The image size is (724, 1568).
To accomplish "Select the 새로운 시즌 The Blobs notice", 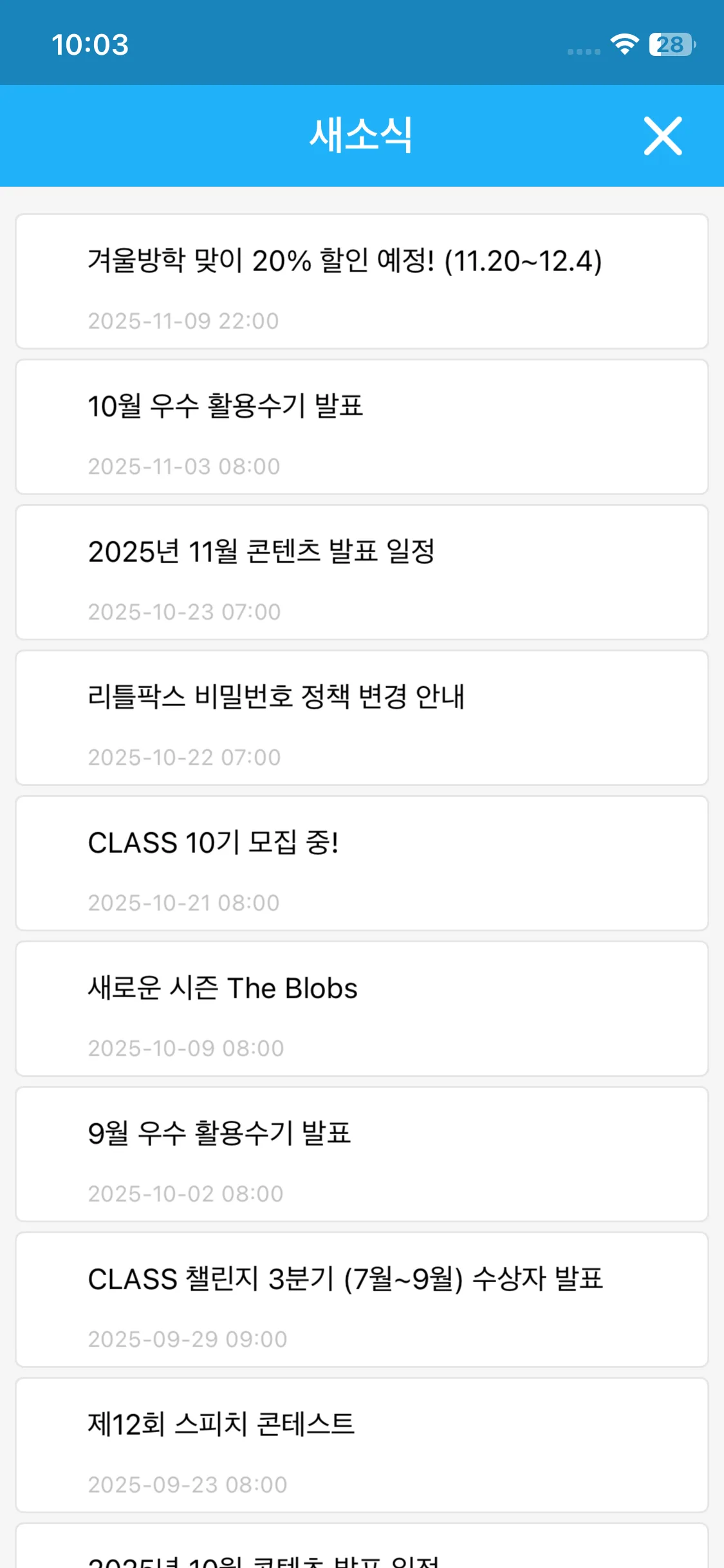I will pyautogui.click(x=362, y=1009).
